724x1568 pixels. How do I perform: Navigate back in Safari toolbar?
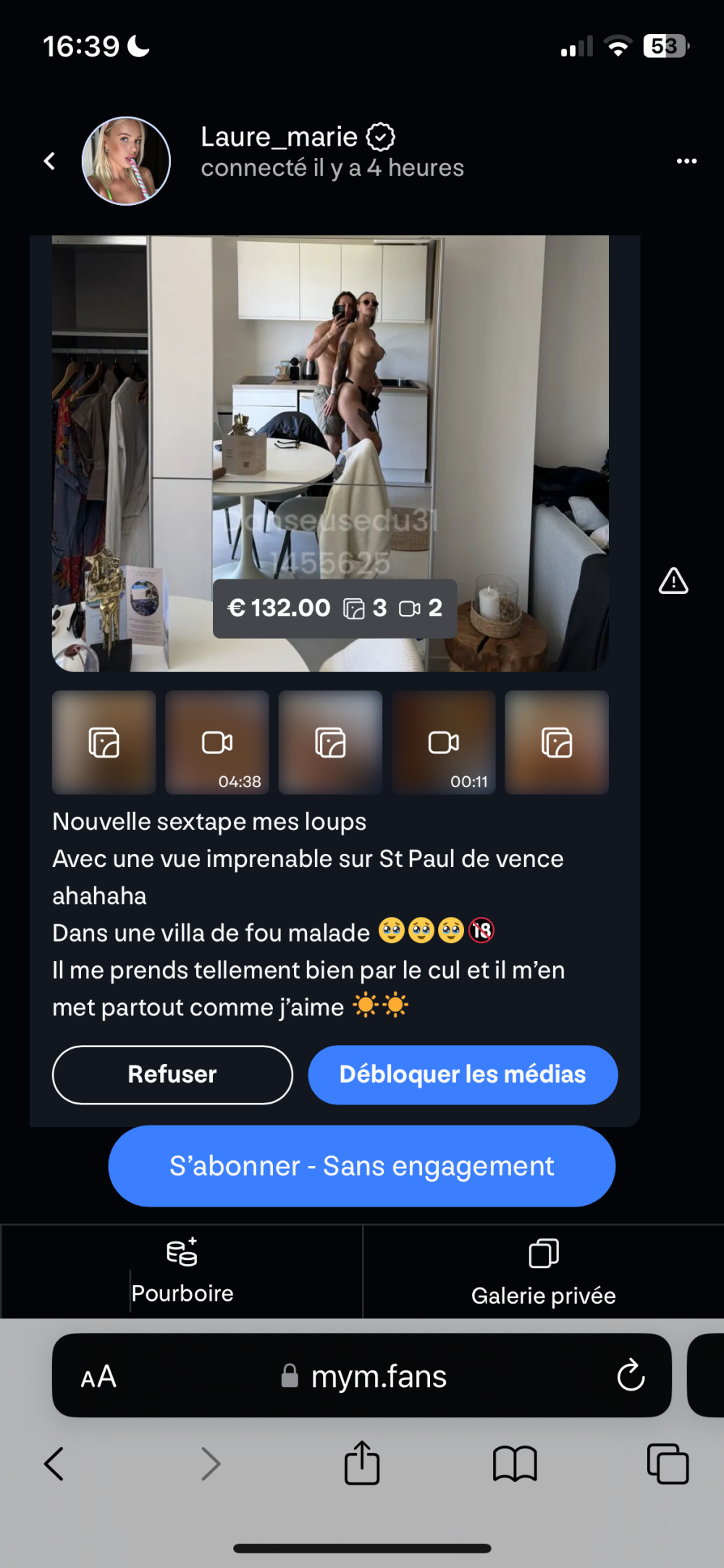coord(54,1464)
